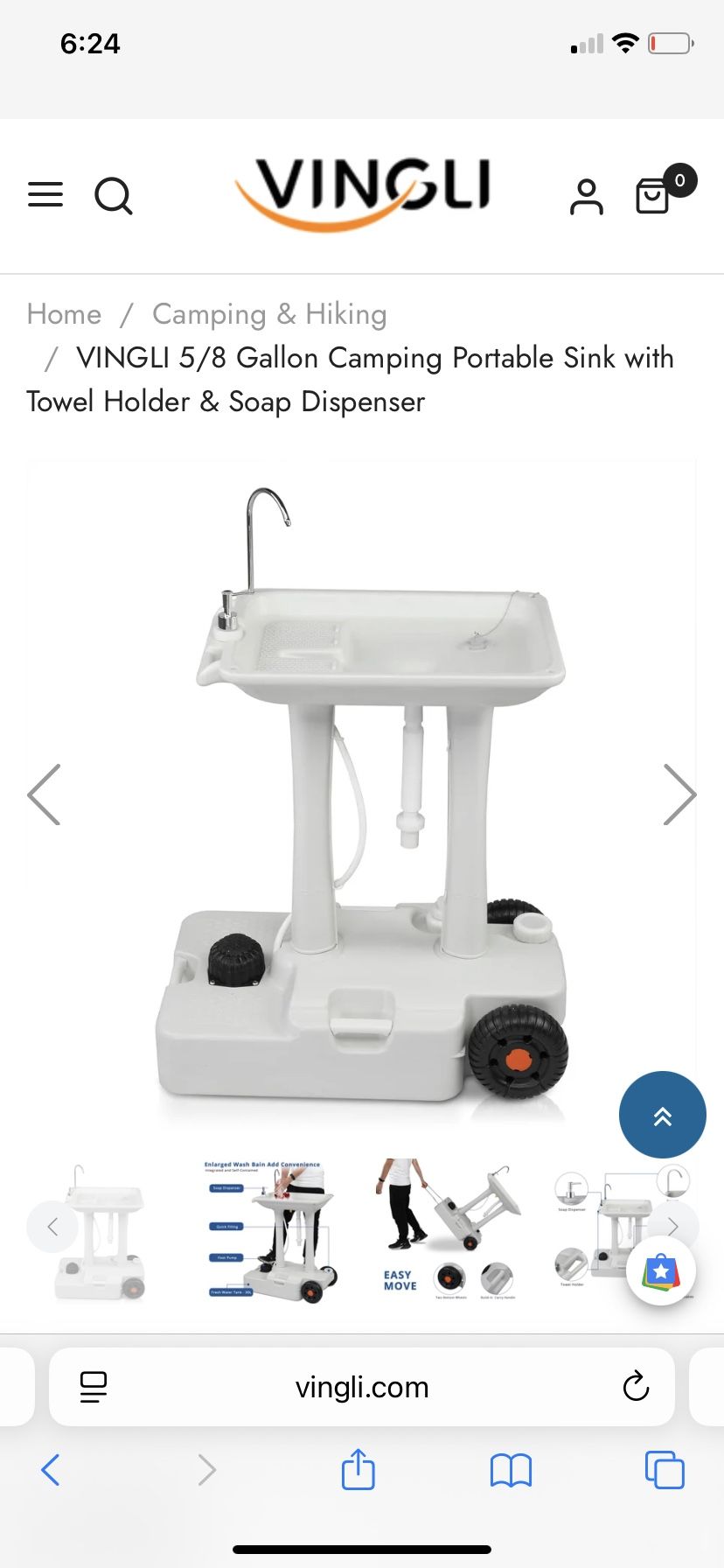Show the previous product image

45,794
